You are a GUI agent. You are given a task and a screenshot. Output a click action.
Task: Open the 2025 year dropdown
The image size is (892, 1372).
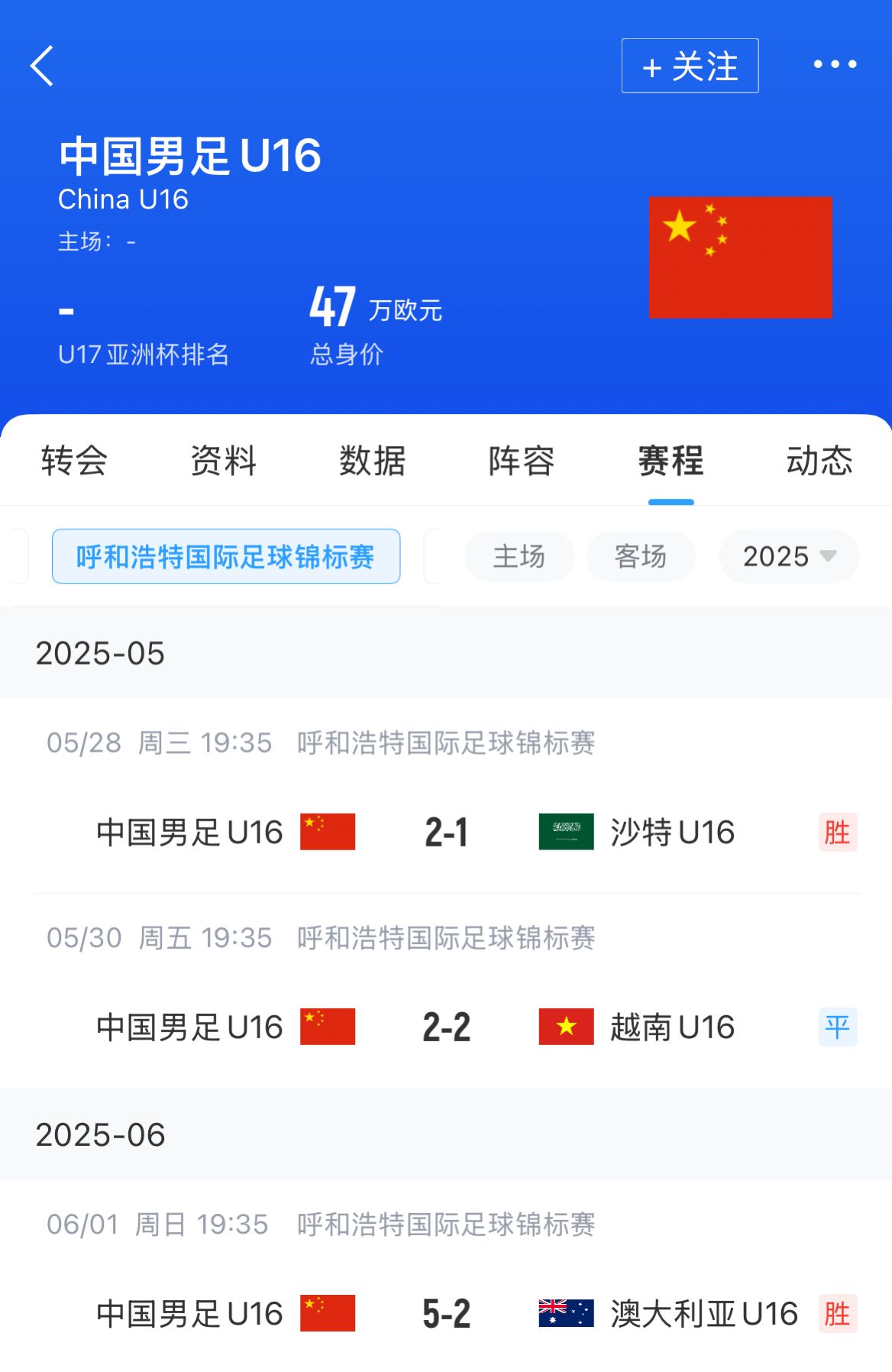tap(788, 557)
